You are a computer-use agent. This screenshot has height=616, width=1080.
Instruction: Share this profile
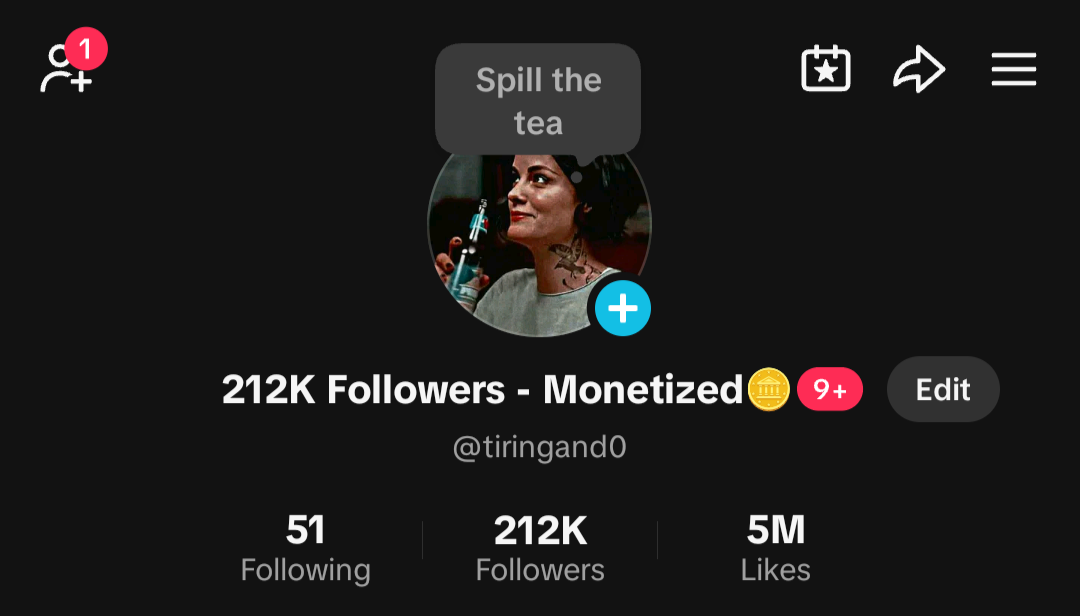(x=919, y=70)
